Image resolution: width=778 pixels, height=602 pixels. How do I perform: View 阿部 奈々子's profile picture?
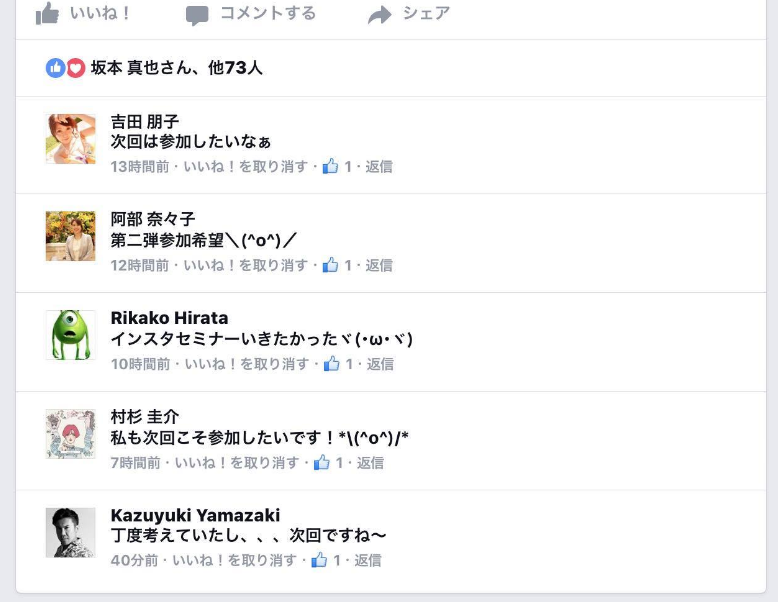point(71,236)
